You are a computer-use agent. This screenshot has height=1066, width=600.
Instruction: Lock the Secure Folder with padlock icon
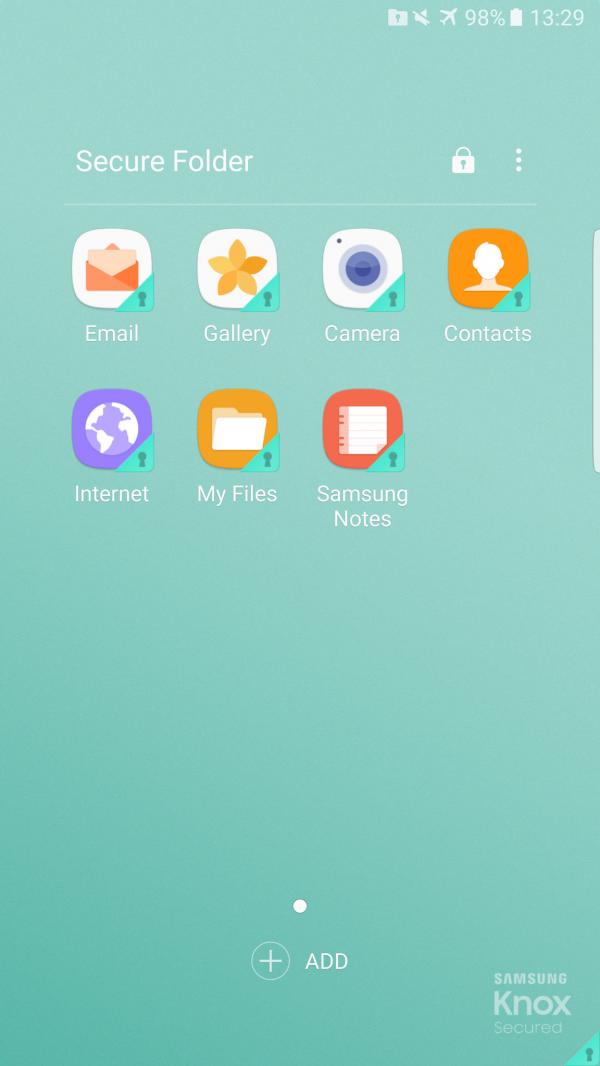[463, 161]
